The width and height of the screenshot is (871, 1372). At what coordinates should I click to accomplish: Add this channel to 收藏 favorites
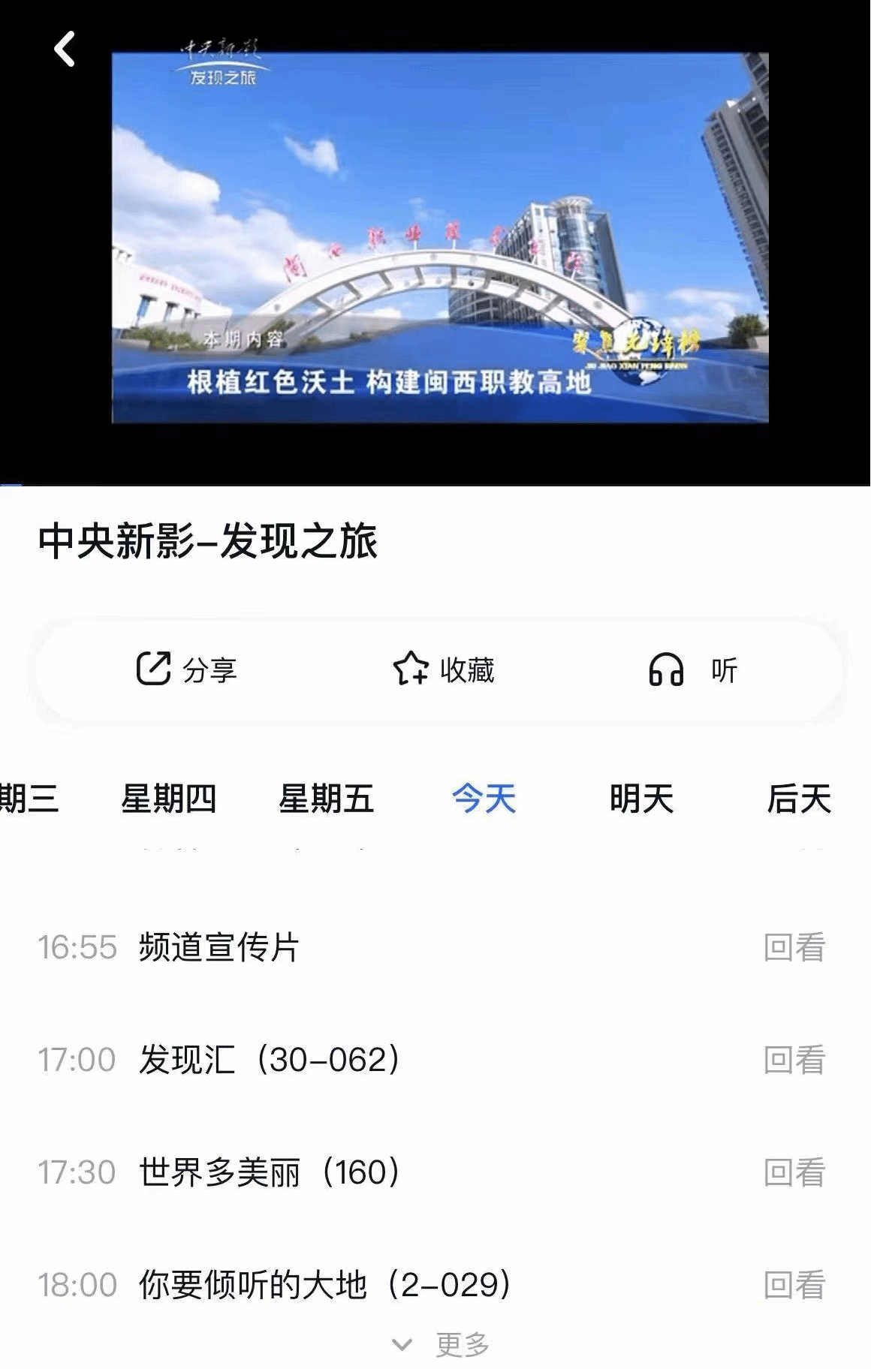pyautogui.click(x=444, y=669)
